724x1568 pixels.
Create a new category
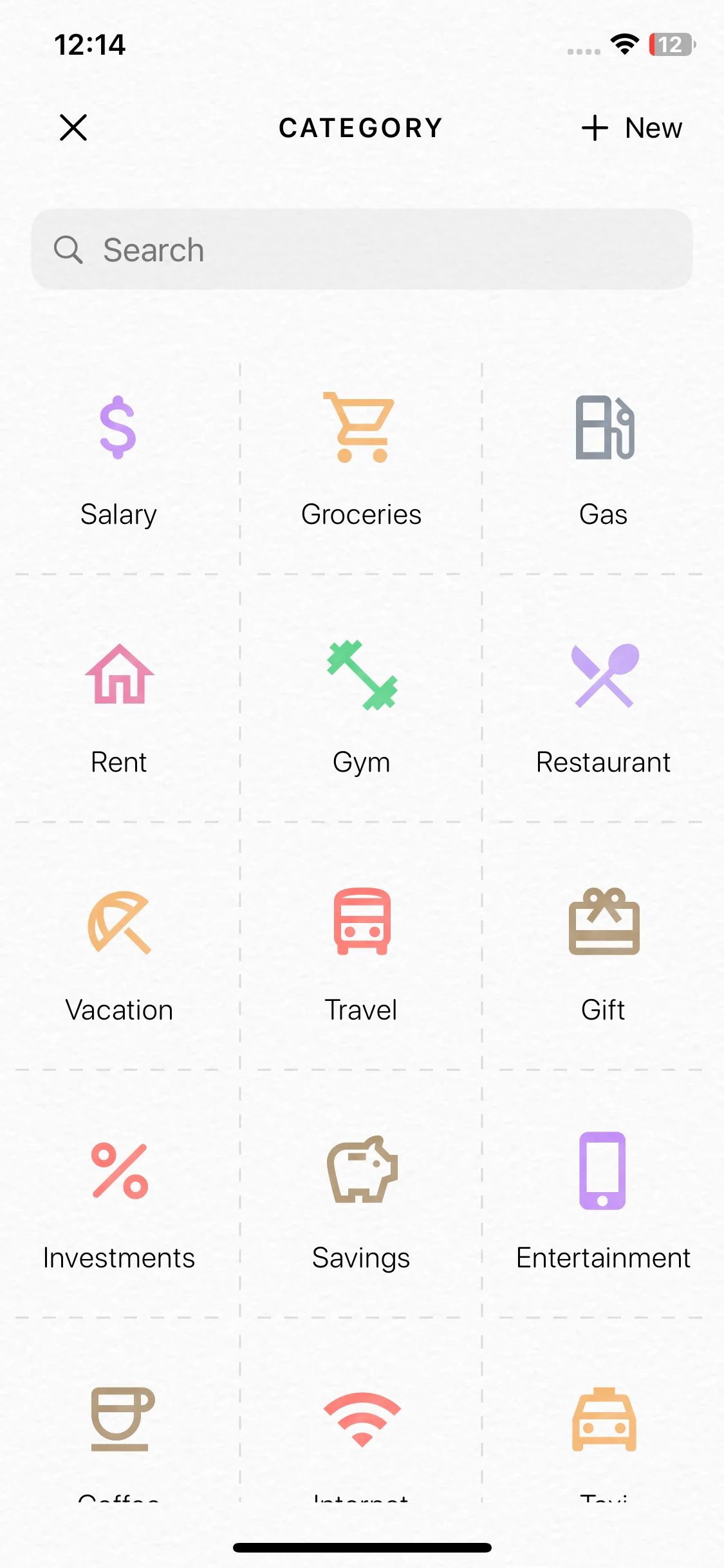[631, 127]
